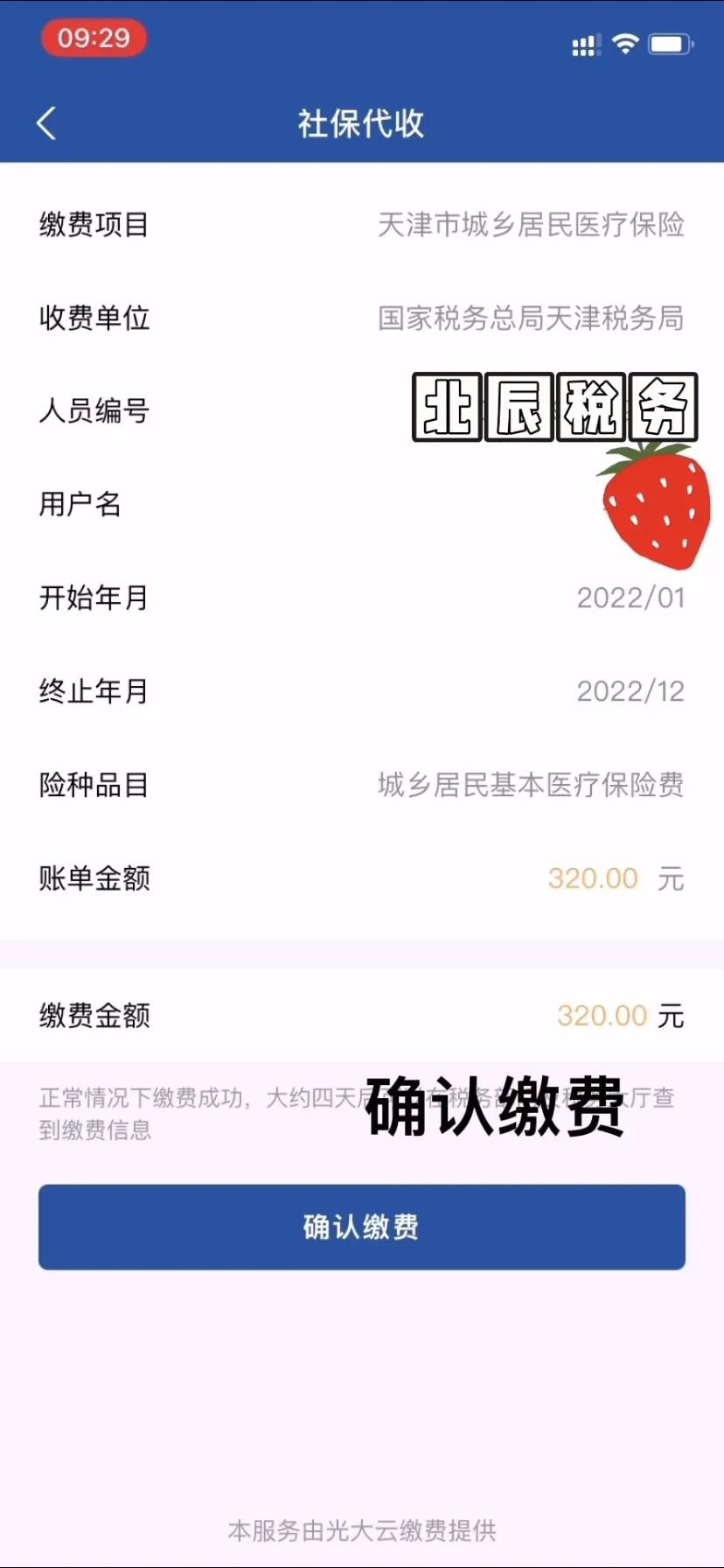724x1568 pixels.
Task: Go back from the 社保代收 page
Action: [x=47, y=123]
